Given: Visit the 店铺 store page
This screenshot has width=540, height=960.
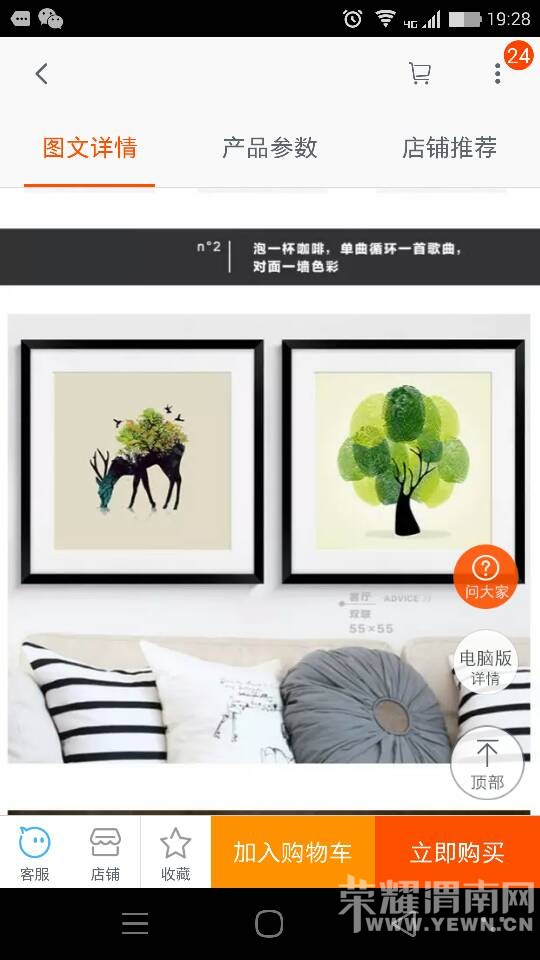Looking at the screenshot, I should 105,853.
